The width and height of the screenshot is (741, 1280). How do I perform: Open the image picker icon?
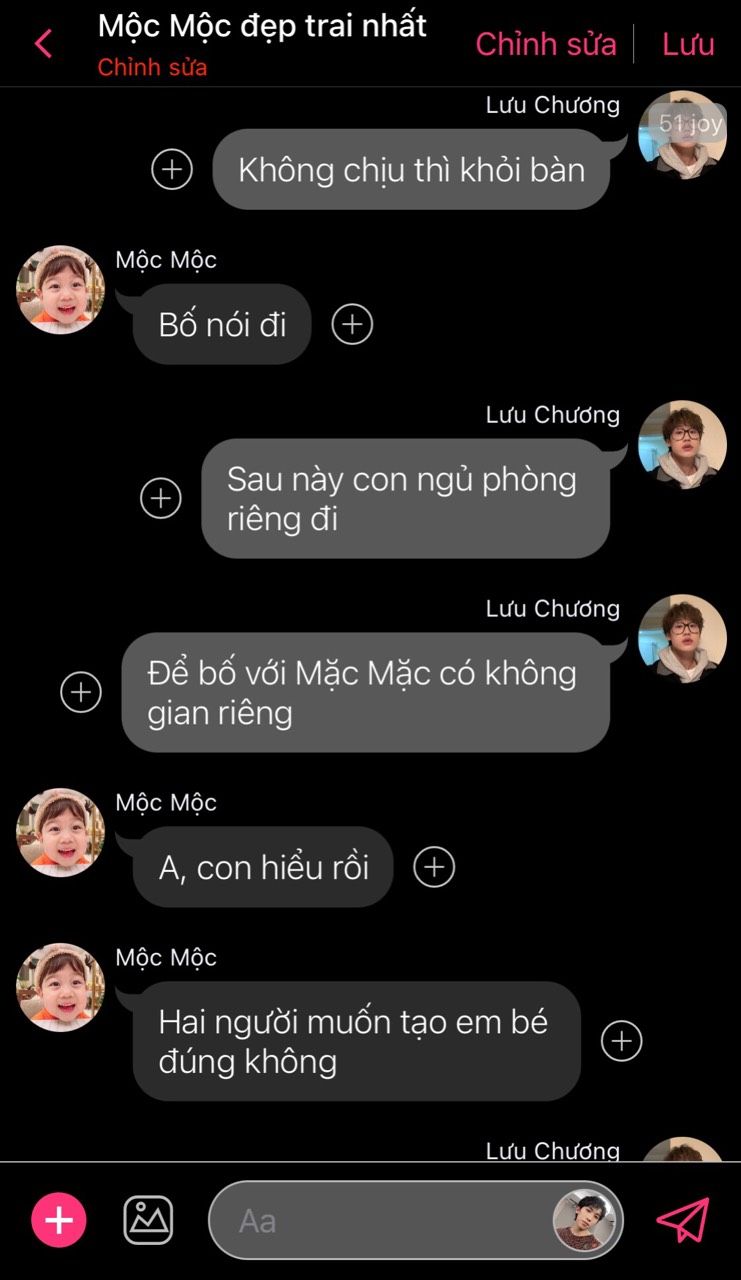click(x=148, y=1220)
